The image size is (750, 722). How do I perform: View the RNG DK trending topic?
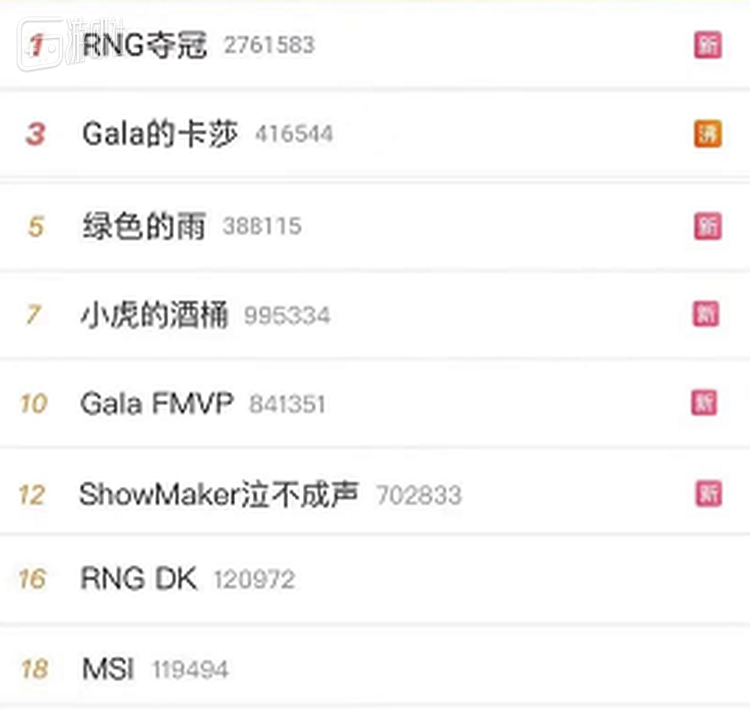coord(139,579)
